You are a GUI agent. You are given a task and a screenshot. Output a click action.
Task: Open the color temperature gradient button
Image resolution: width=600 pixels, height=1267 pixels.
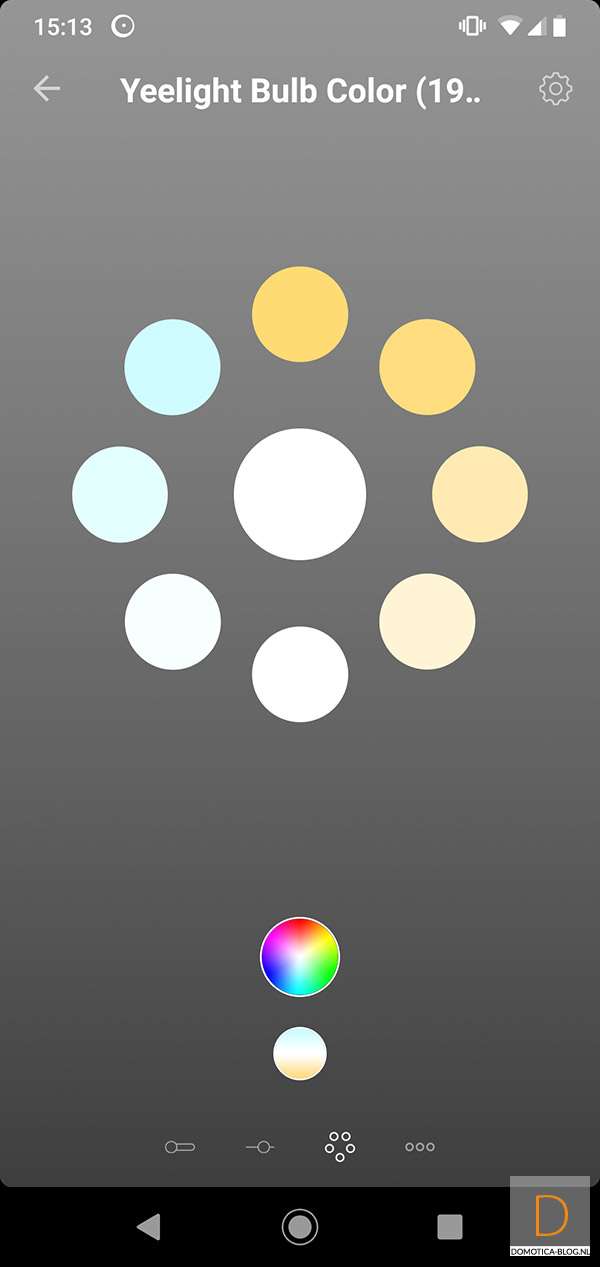tap(300, 1053)
